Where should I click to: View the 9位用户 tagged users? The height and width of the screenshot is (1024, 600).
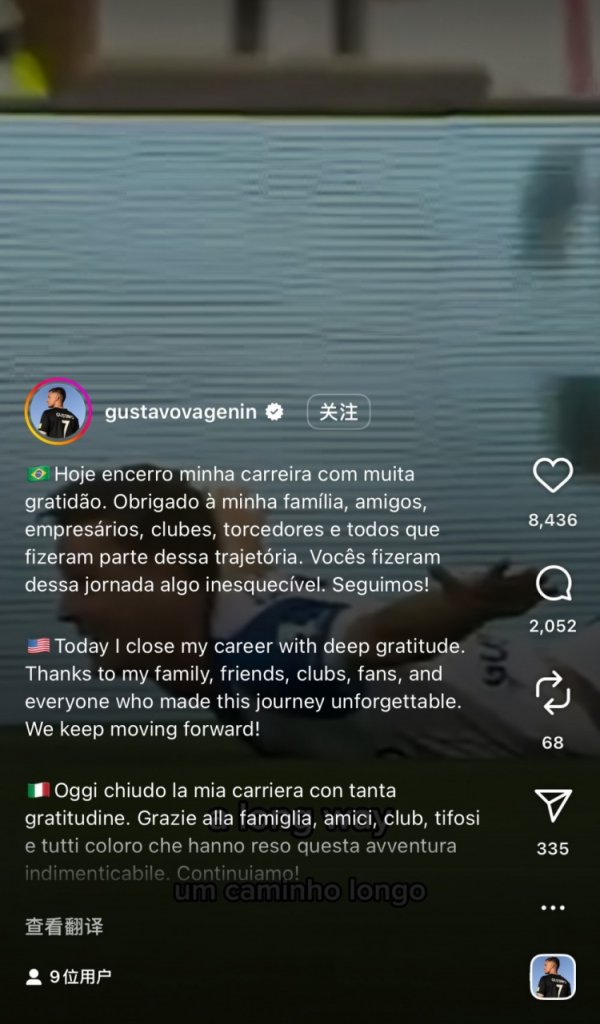(x=69, y=977)
